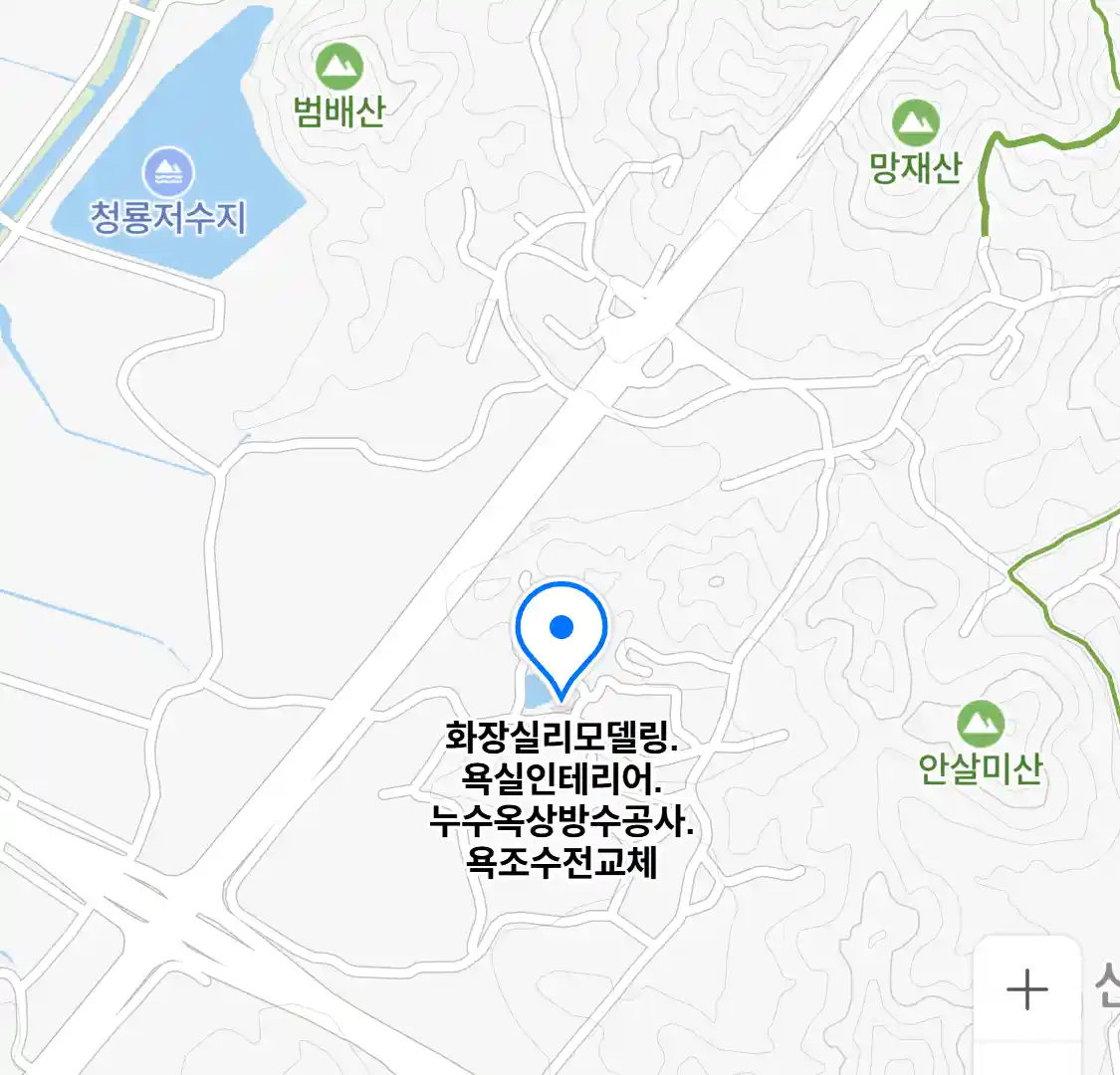Zoom in with the plus button

pyautogui.click(x=1026, y=989)
